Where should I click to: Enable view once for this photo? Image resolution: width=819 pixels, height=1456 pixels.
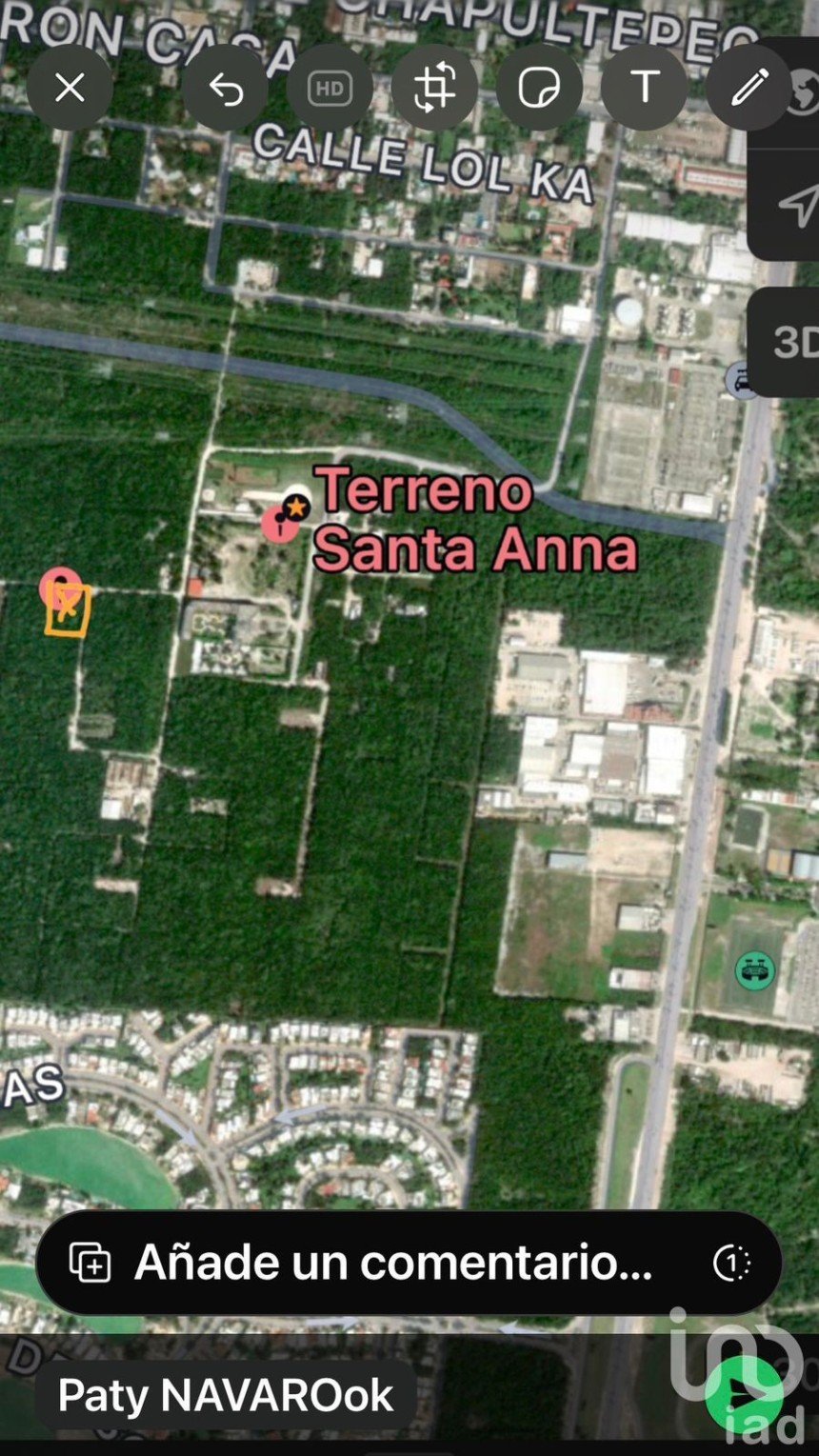[731, 1264]
